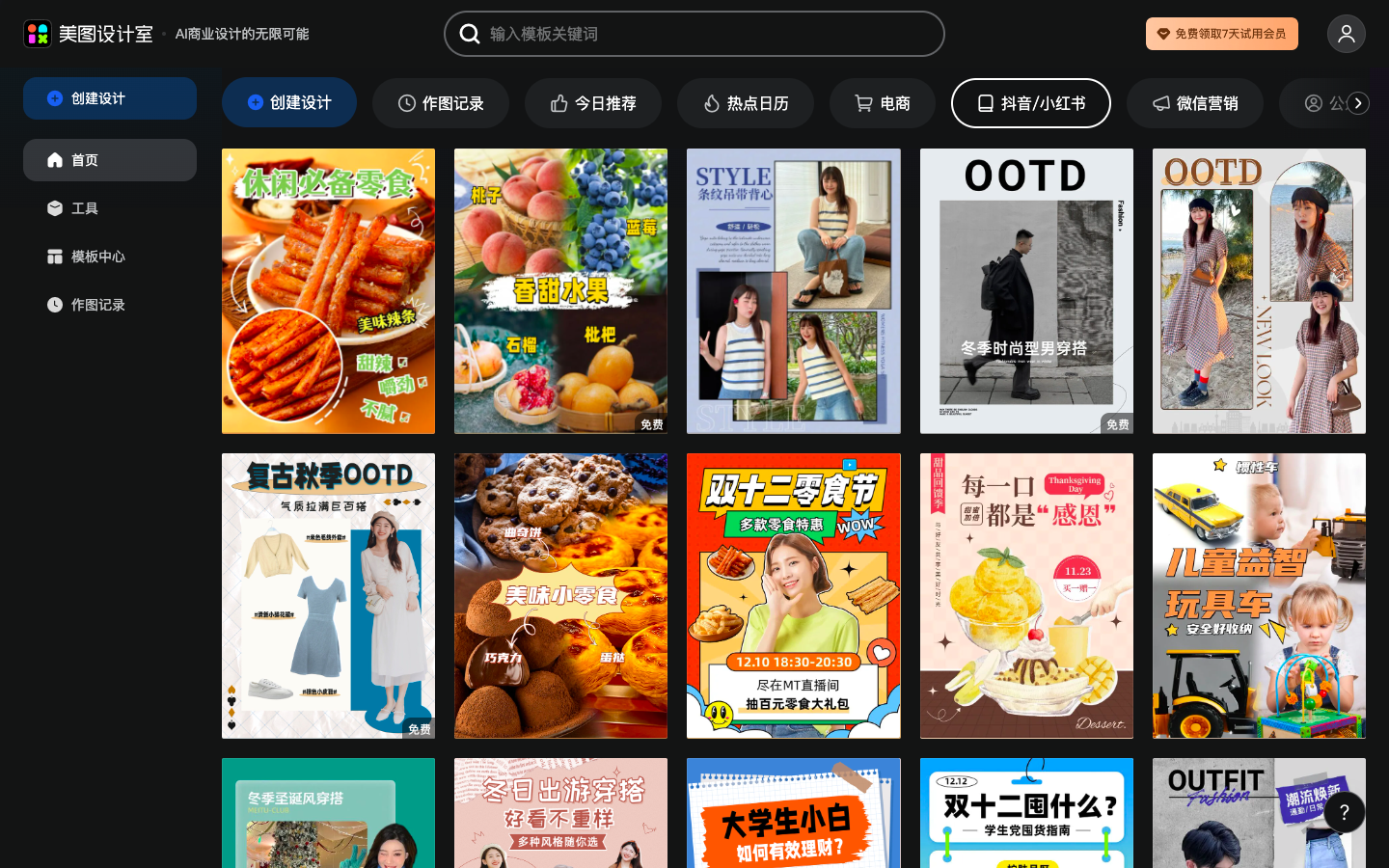
Task: Go to 首页 in the sidebar
Action: point(110,160)
